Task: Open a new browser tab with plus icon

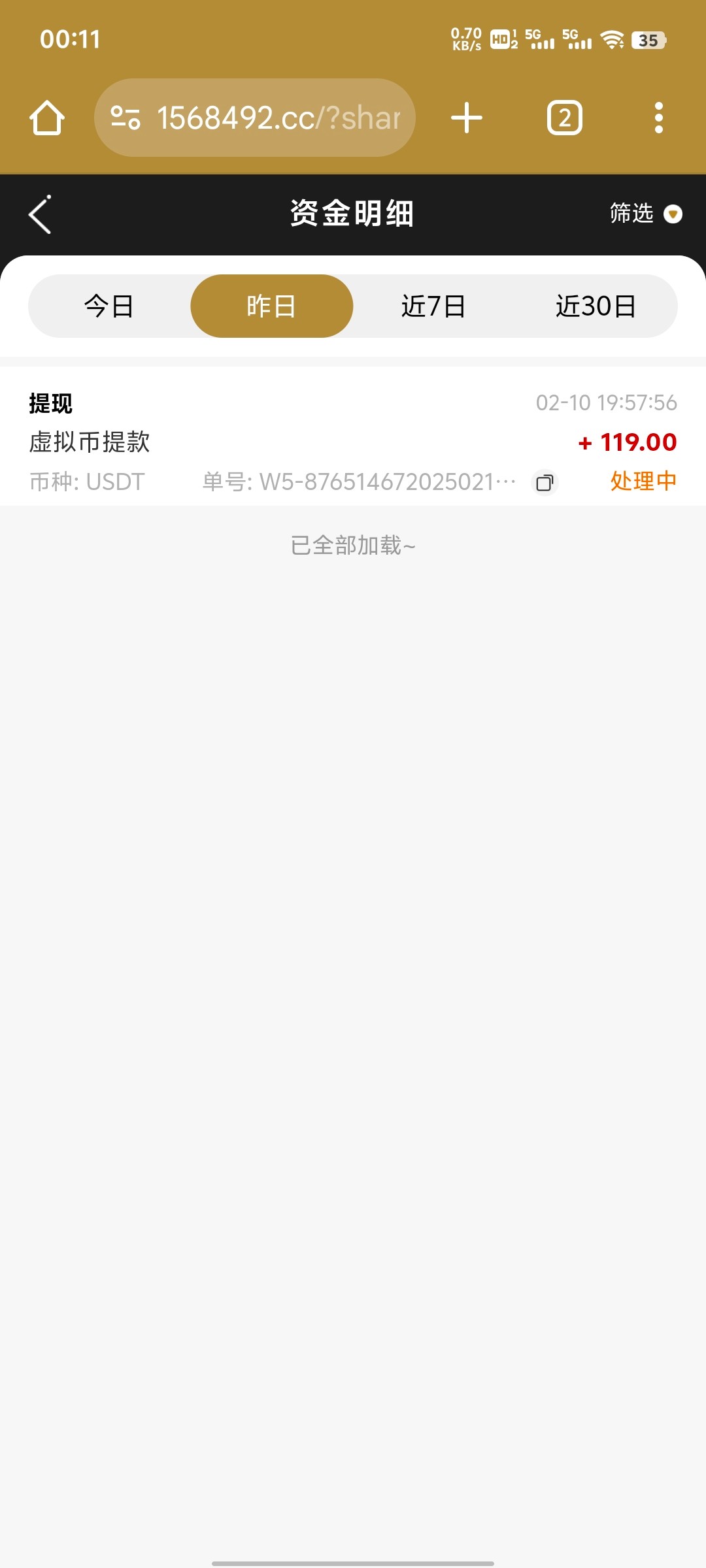Action: coord(466,118)
